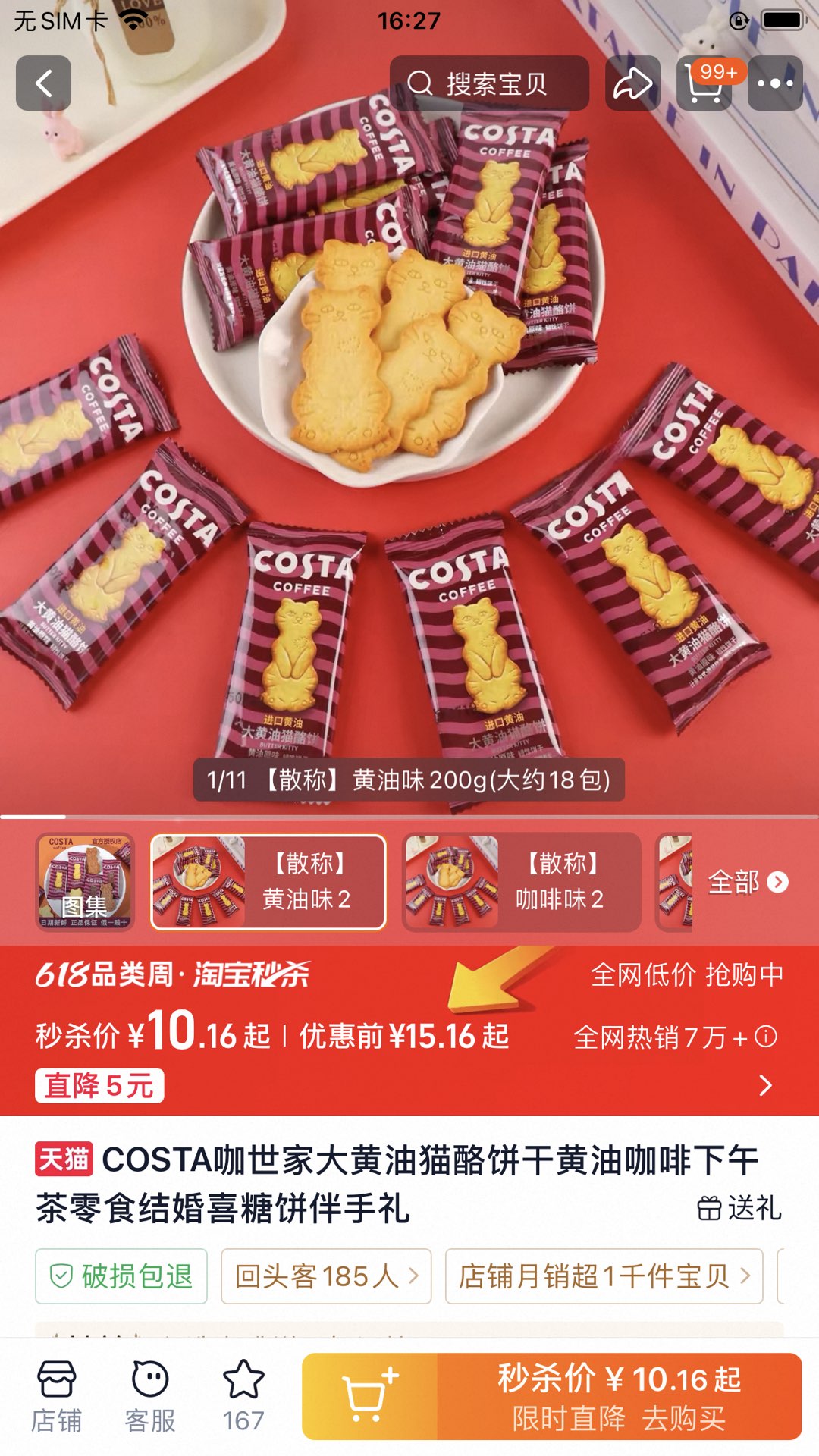
Task: Open the 破损包退 guarantee chip
Action: click(x=121, y=1276)
